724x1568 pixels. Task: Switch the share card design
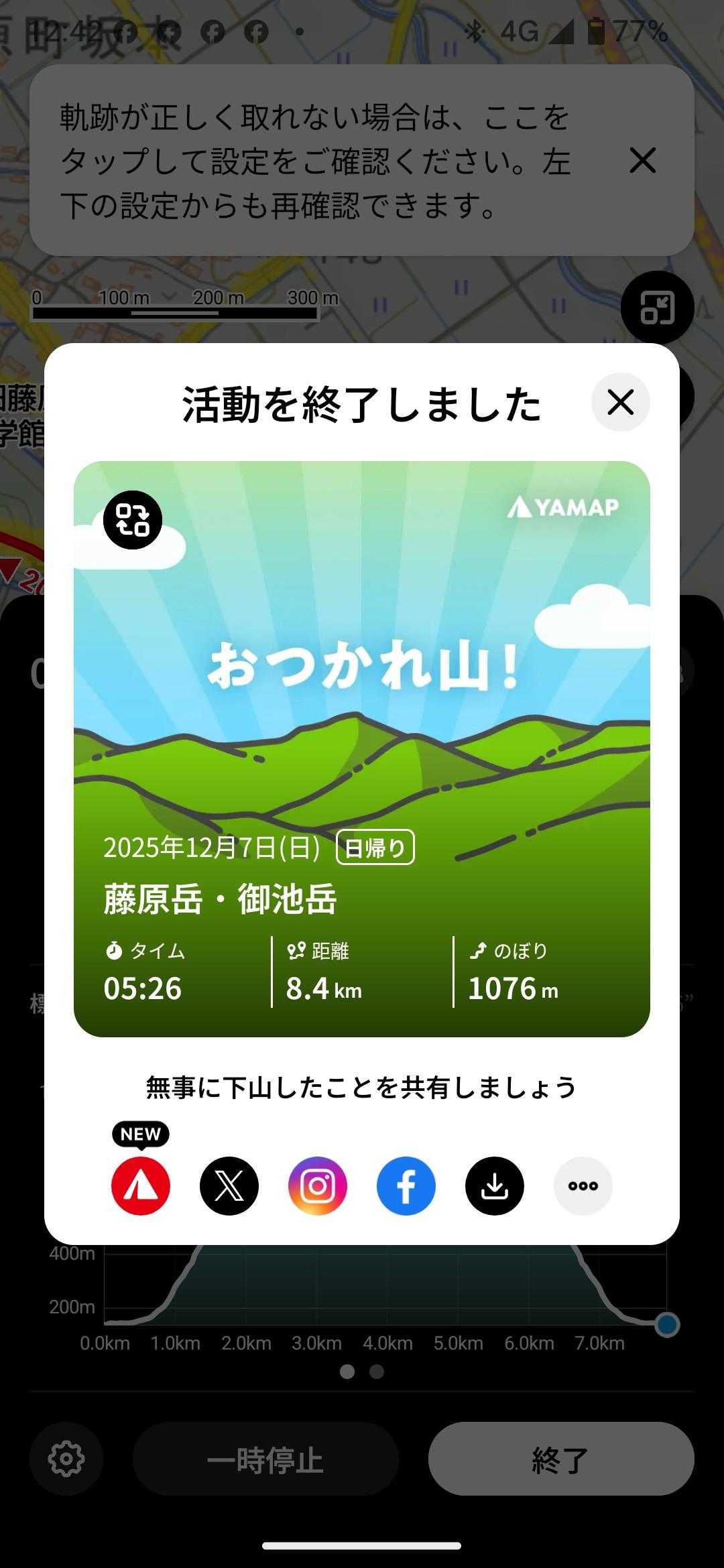(x=133, y=520)
